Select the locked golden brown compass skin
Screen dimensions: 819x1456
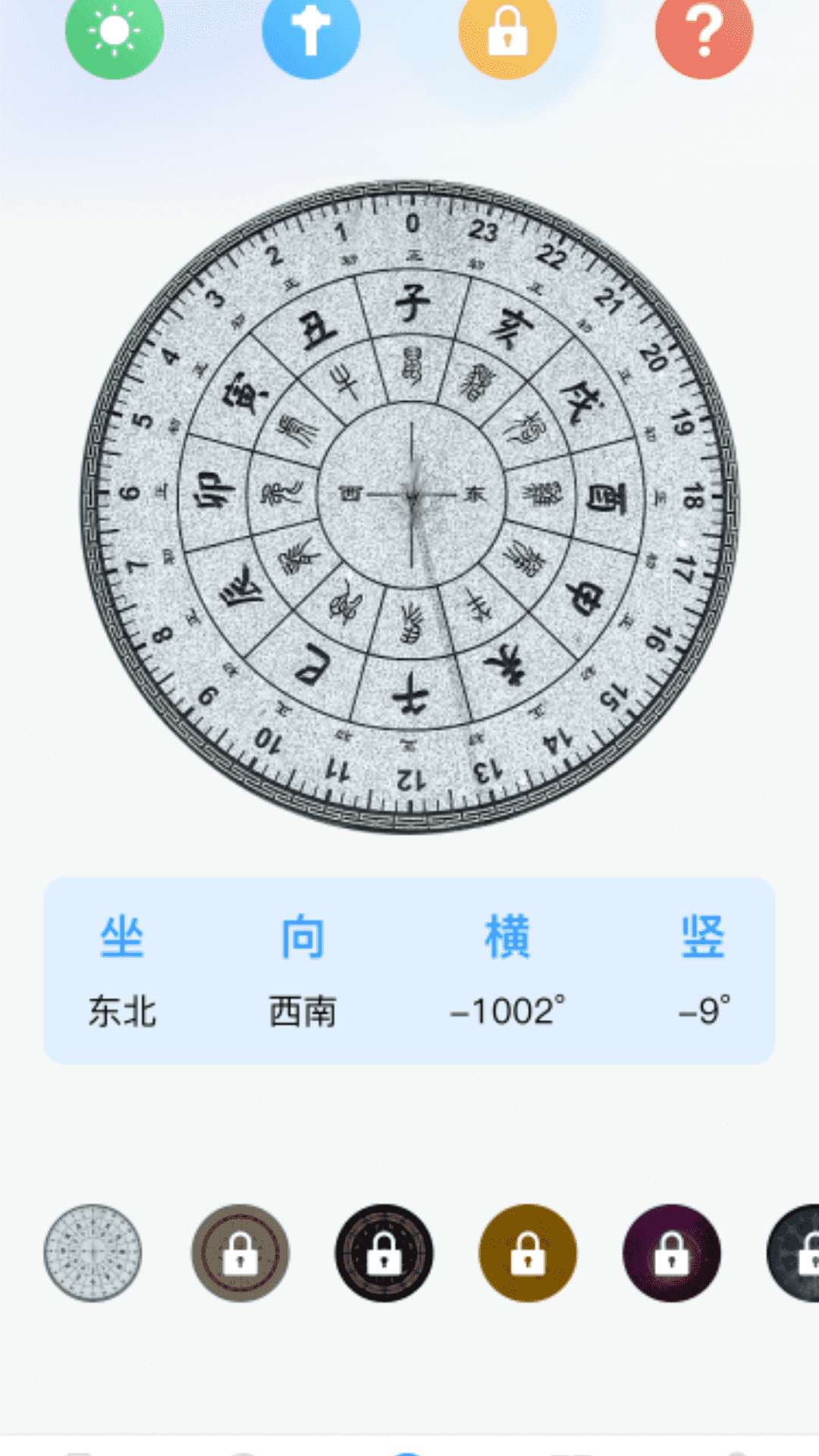(528, 1253)
